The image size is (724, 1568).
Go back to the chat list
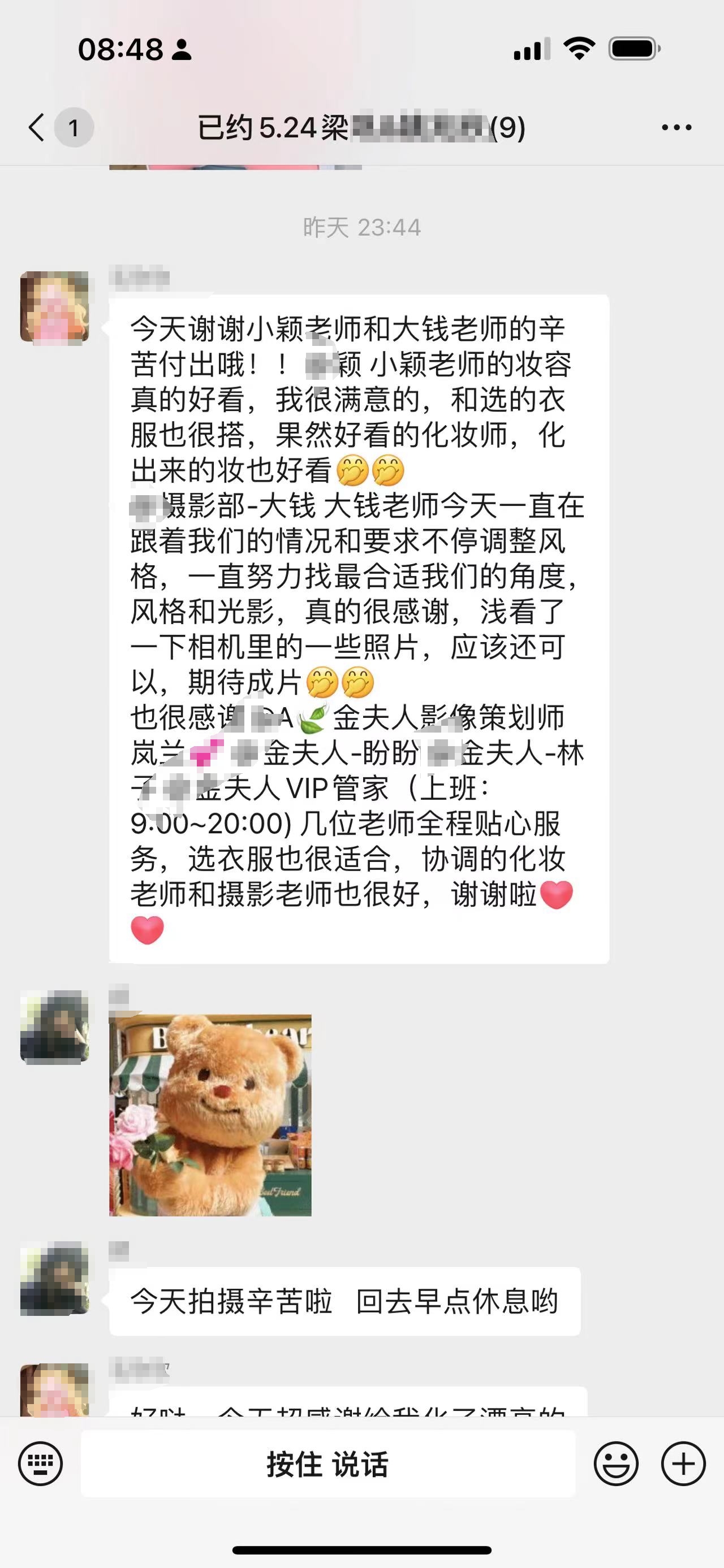pyautogui.click(x=37, y=128)
